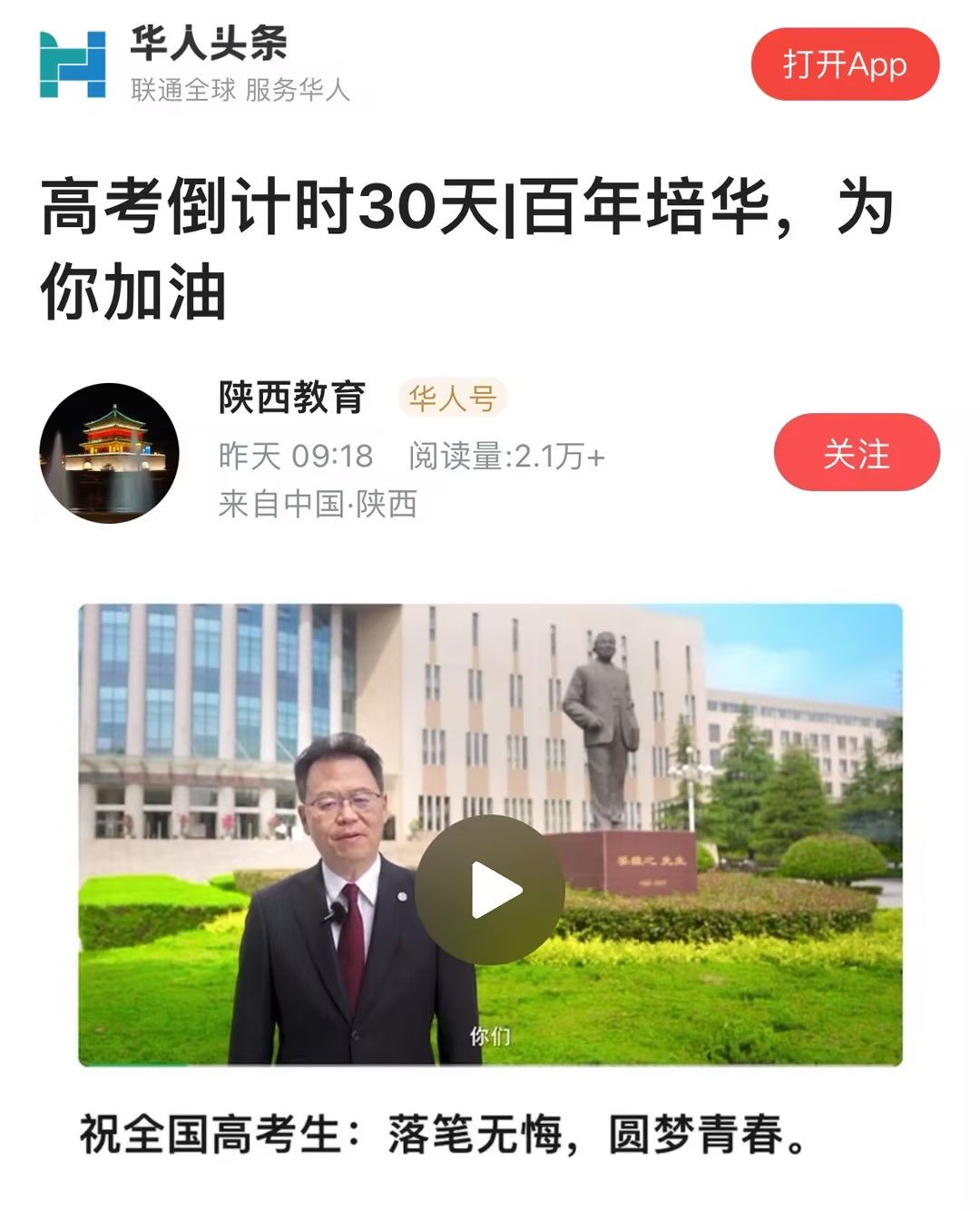
Task: Tap the 打开App button
Action: pos(845,64)
